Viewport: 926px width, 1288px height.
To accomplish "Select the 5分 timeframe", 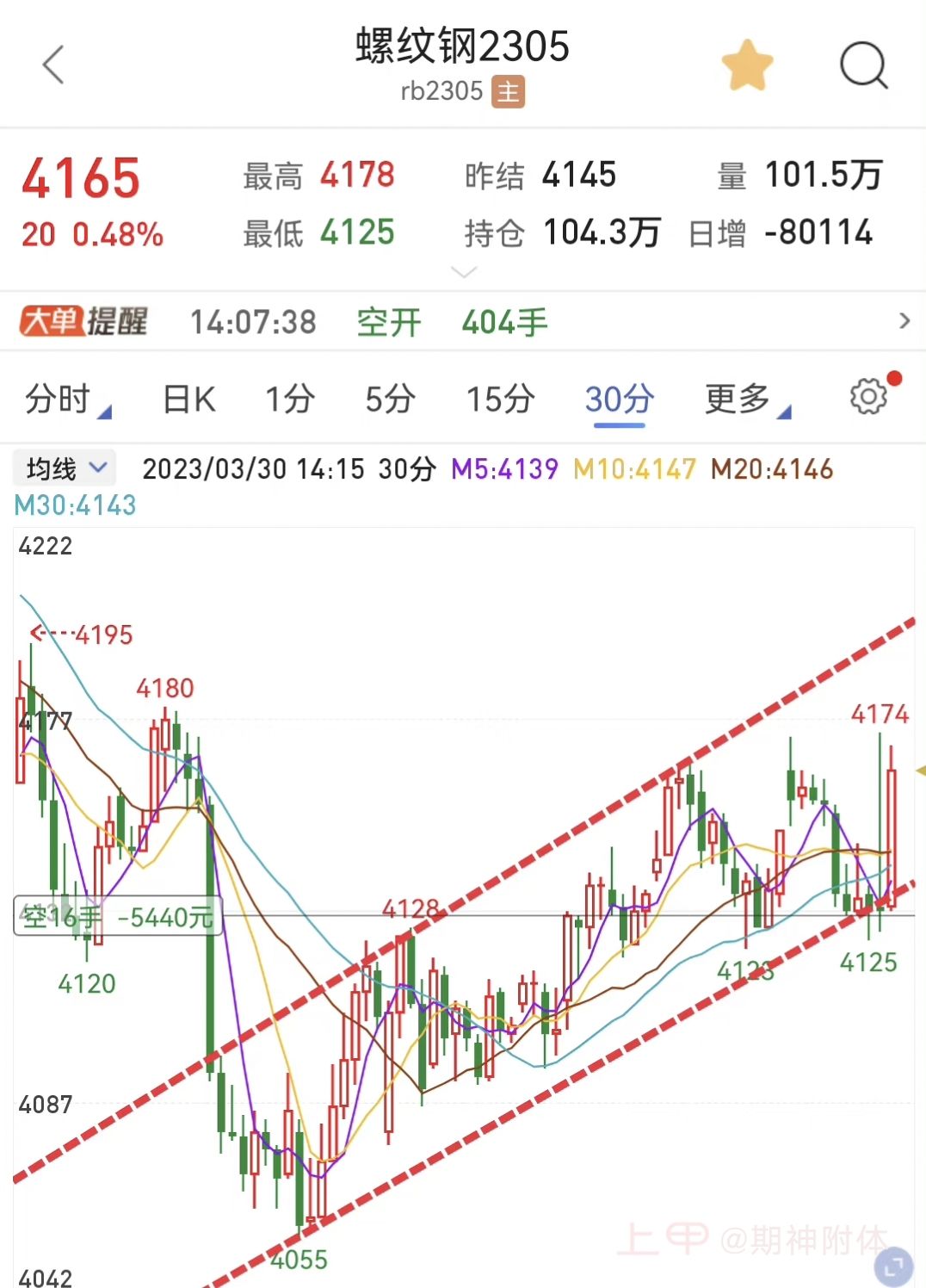I will [390, 399].
